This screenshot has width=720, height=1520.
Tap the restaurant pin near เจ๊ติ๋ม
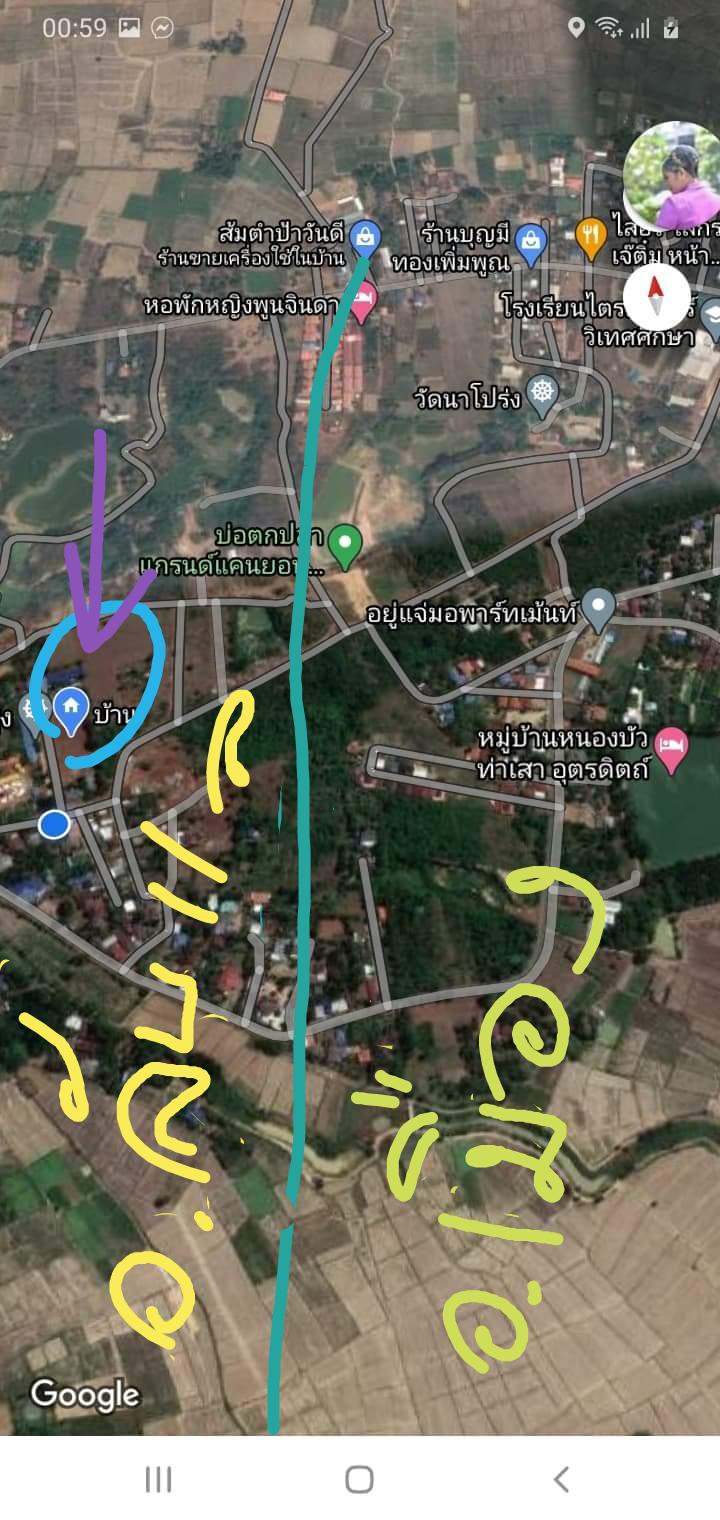tap(592, 238)
